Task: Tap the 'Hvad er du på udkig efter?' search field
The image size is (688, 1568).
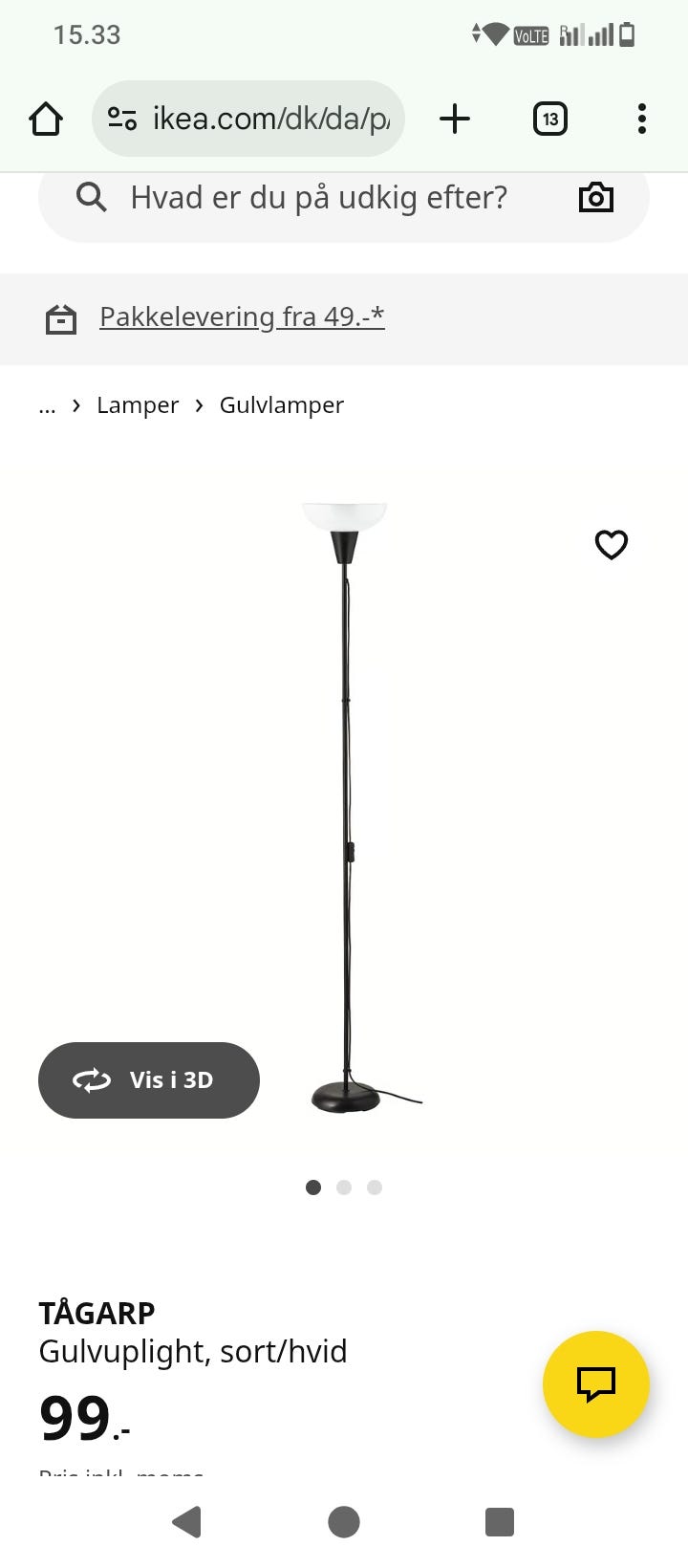Action: [318, 198]
